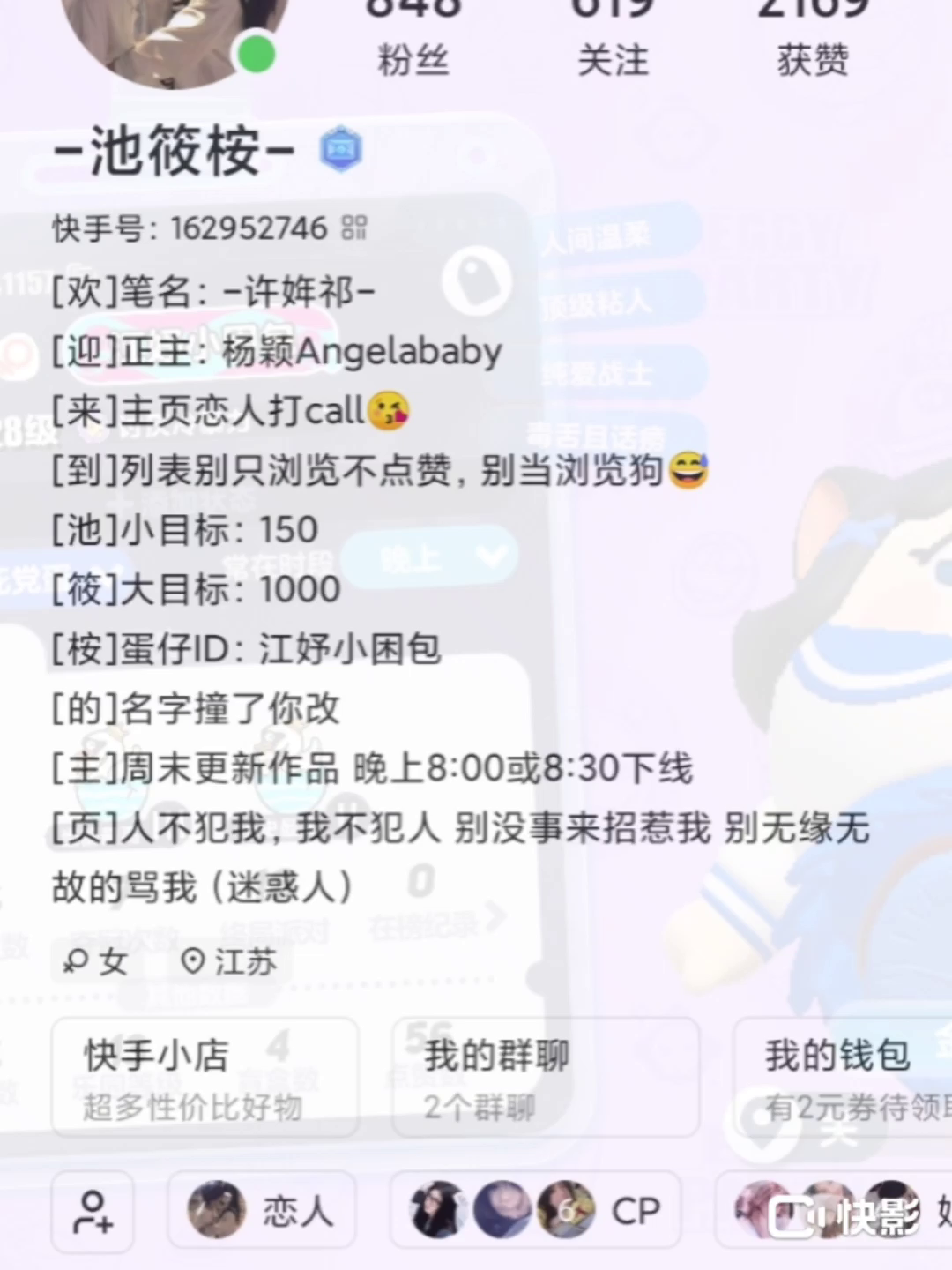Open the CP relationship chip
This screenshot has height=1270, width=952.
tap(535, 1210)
